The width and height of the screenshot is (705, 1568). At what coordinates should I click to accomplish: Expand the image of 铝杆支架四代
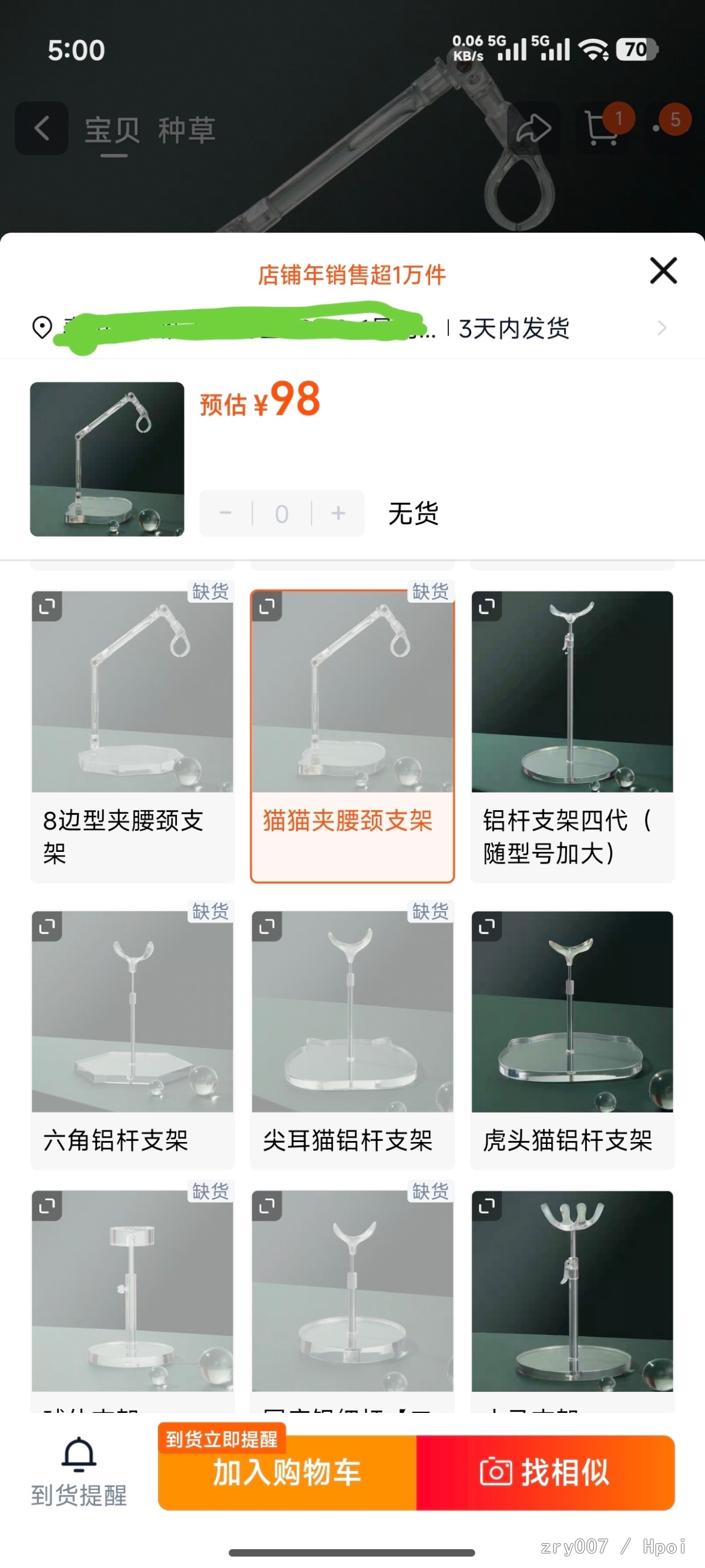point(486,606)
